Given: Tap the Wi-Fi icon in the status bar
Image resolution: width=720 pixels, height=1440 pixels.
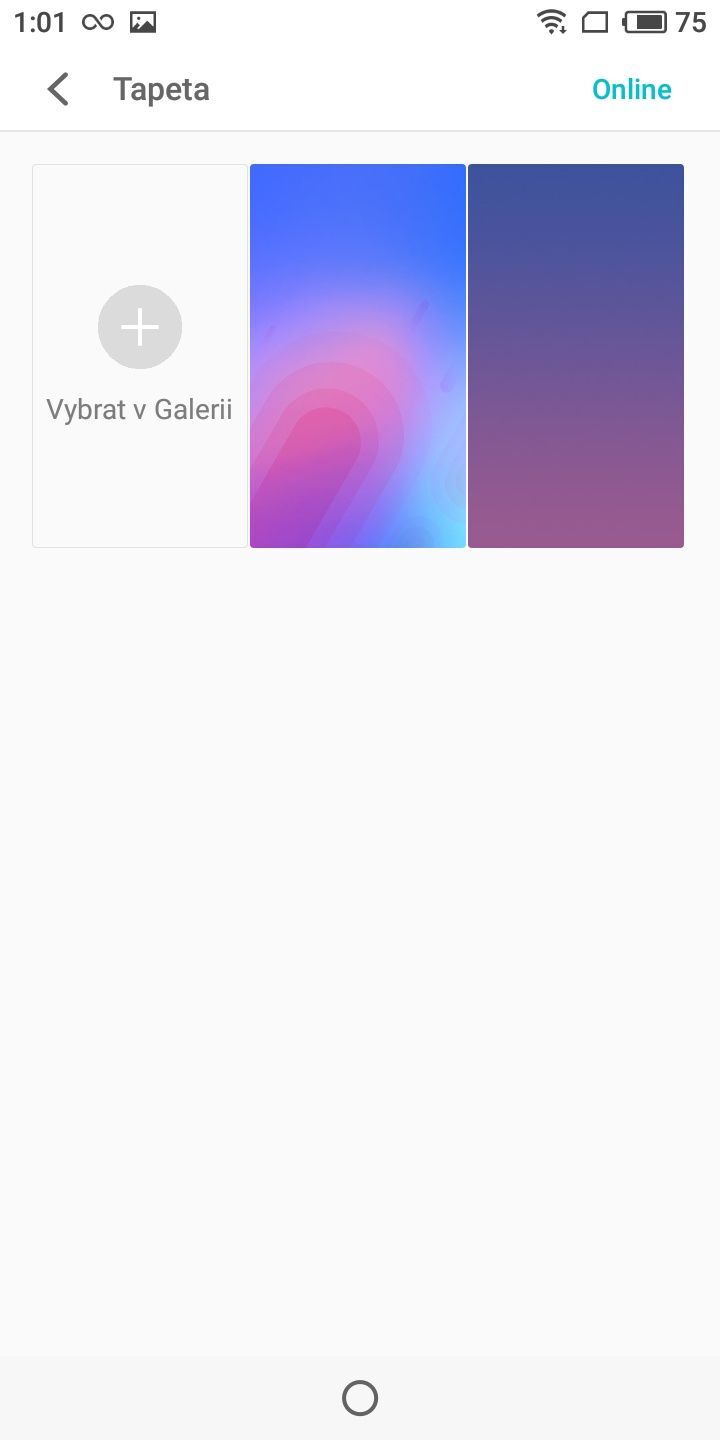Looking at the screenshot, I should (x=551, y=20).
